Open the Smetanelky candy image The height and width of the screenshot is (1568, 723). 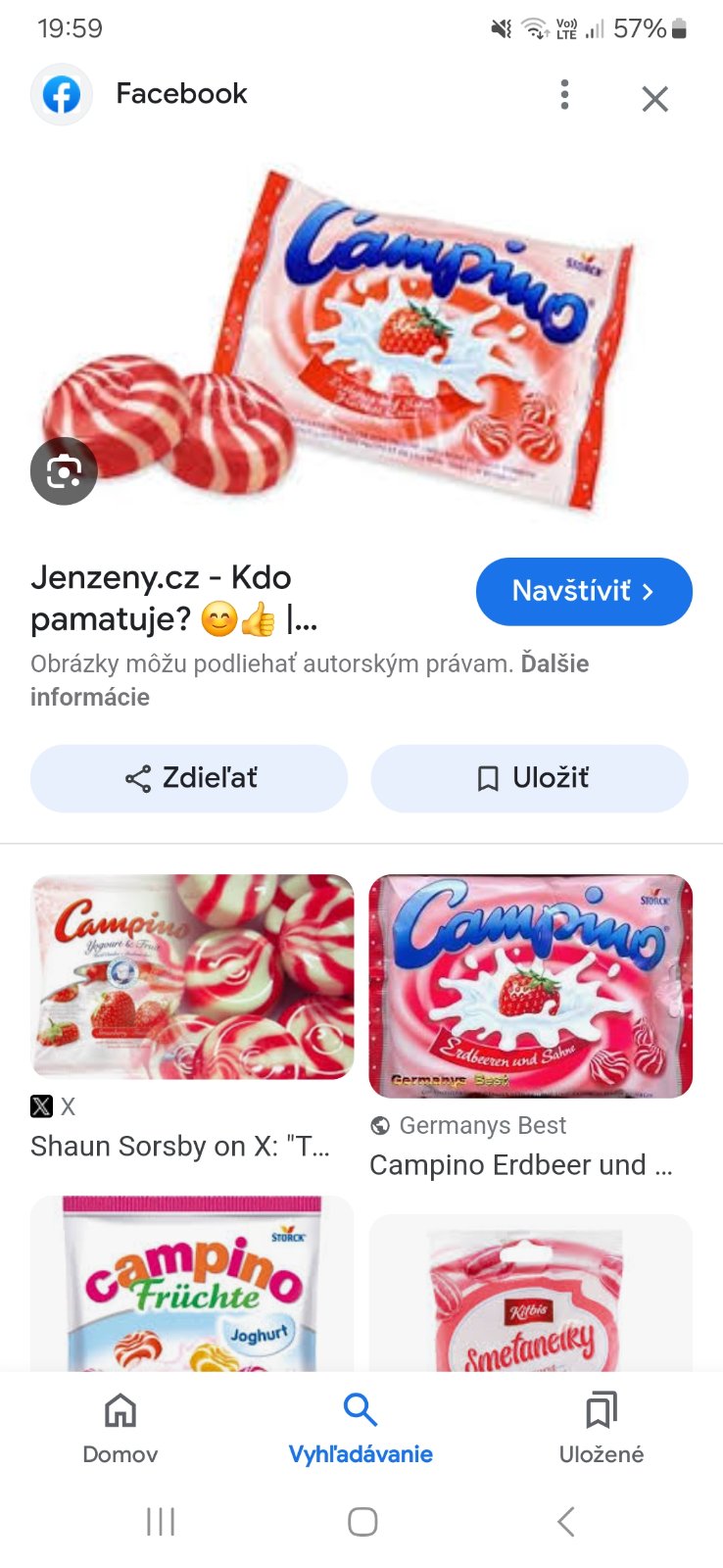[x=530, y=1294]
